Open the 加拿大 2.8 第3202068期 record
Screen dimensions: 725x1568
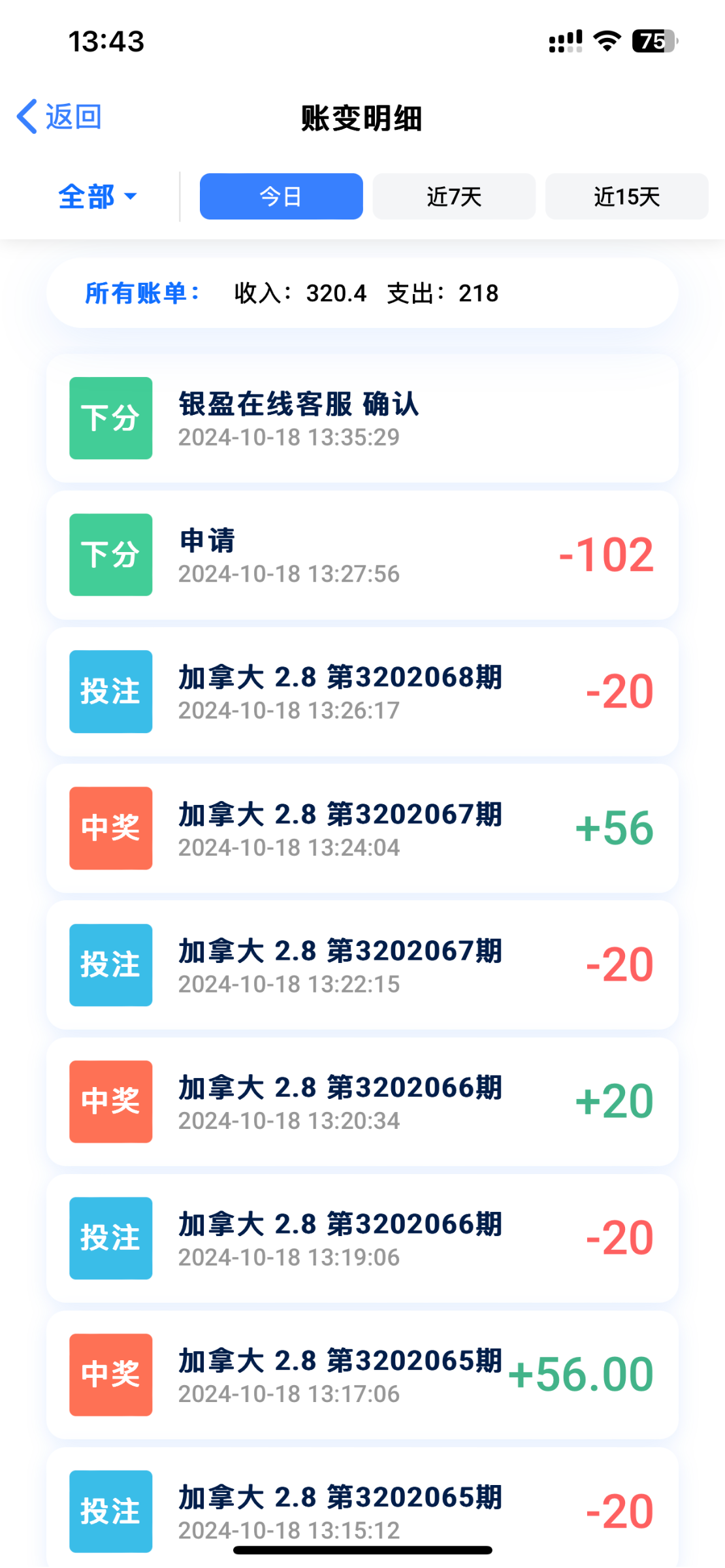click(362, 691)
